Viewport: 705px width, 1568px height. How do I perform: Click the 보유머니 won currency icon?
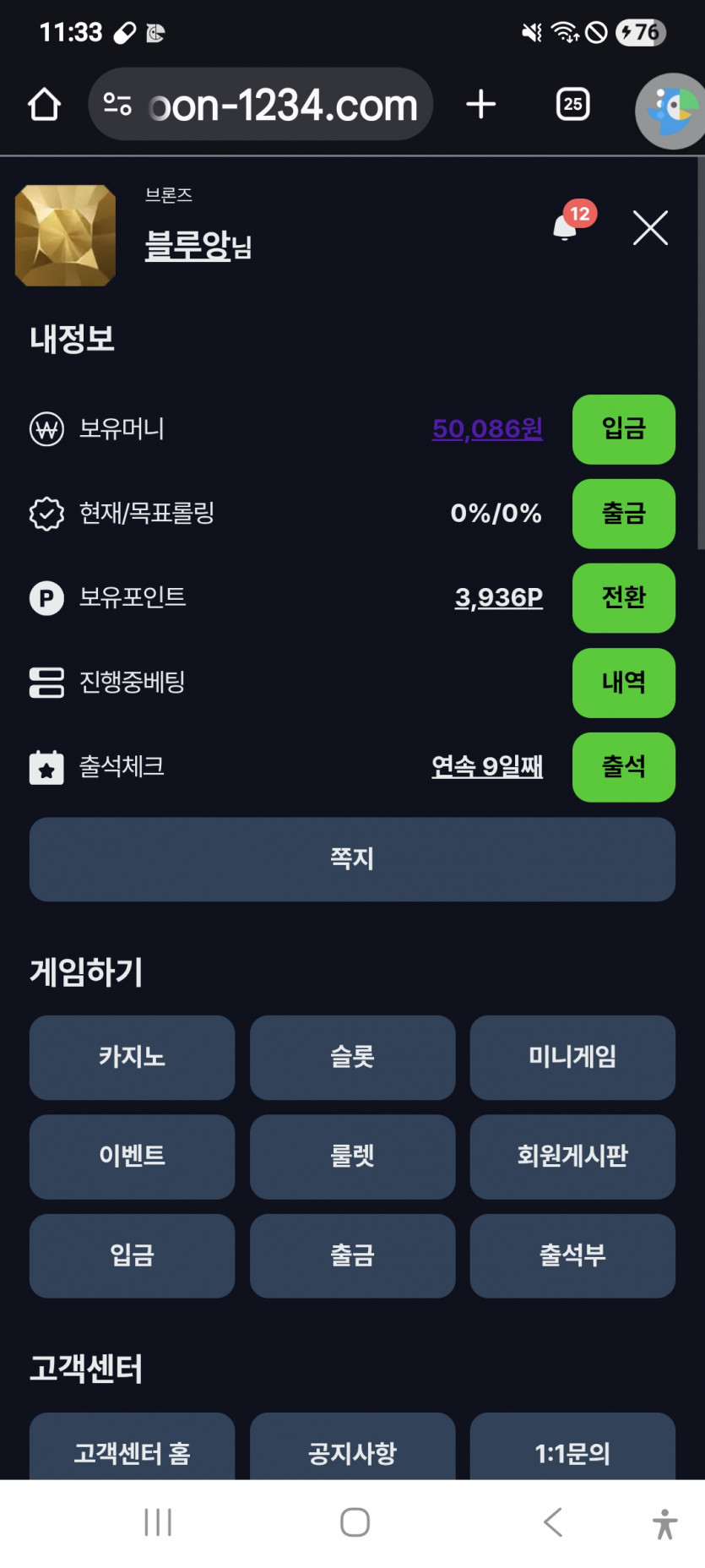[x=47, y=430]
